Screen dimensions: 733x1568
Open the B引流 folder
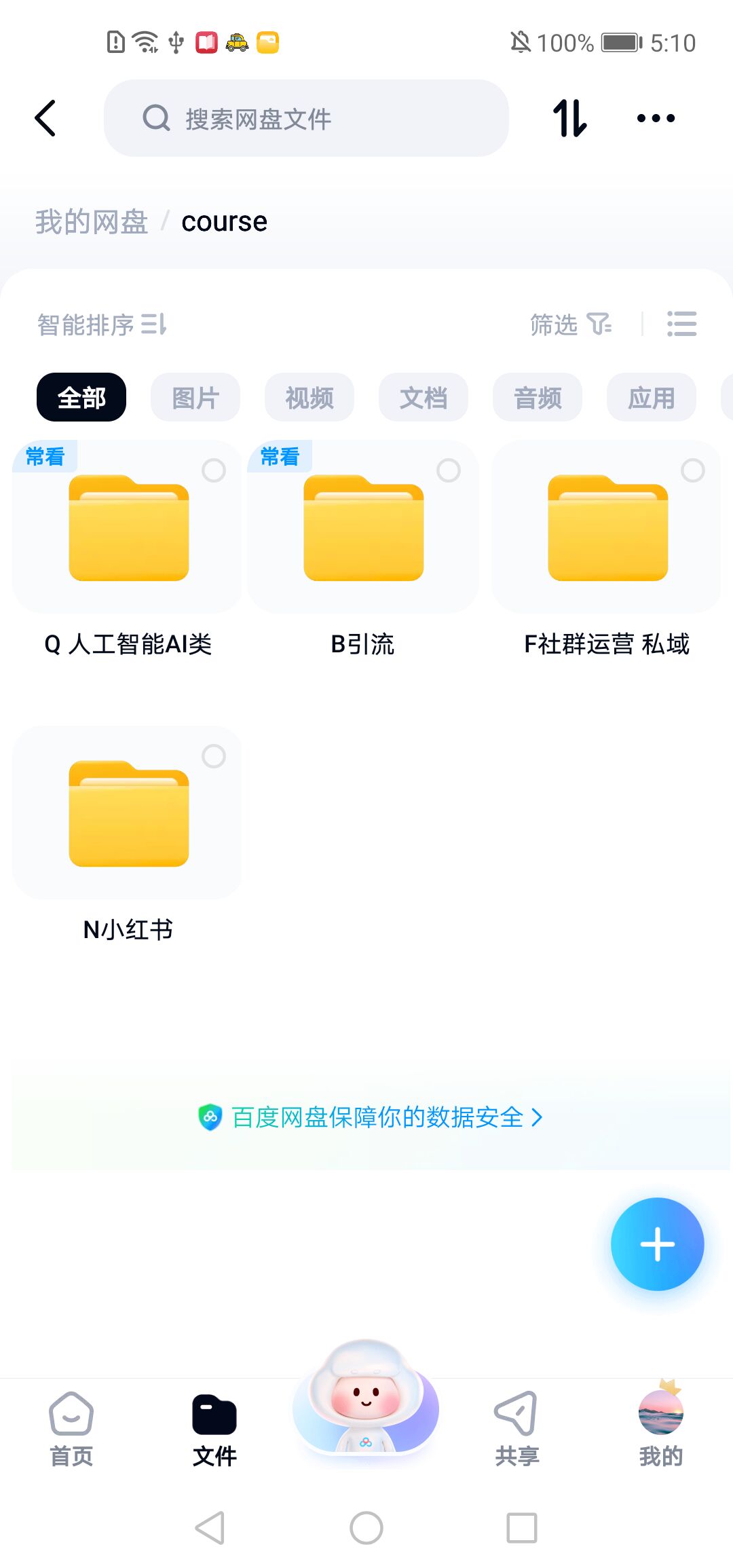click(363, 529)
